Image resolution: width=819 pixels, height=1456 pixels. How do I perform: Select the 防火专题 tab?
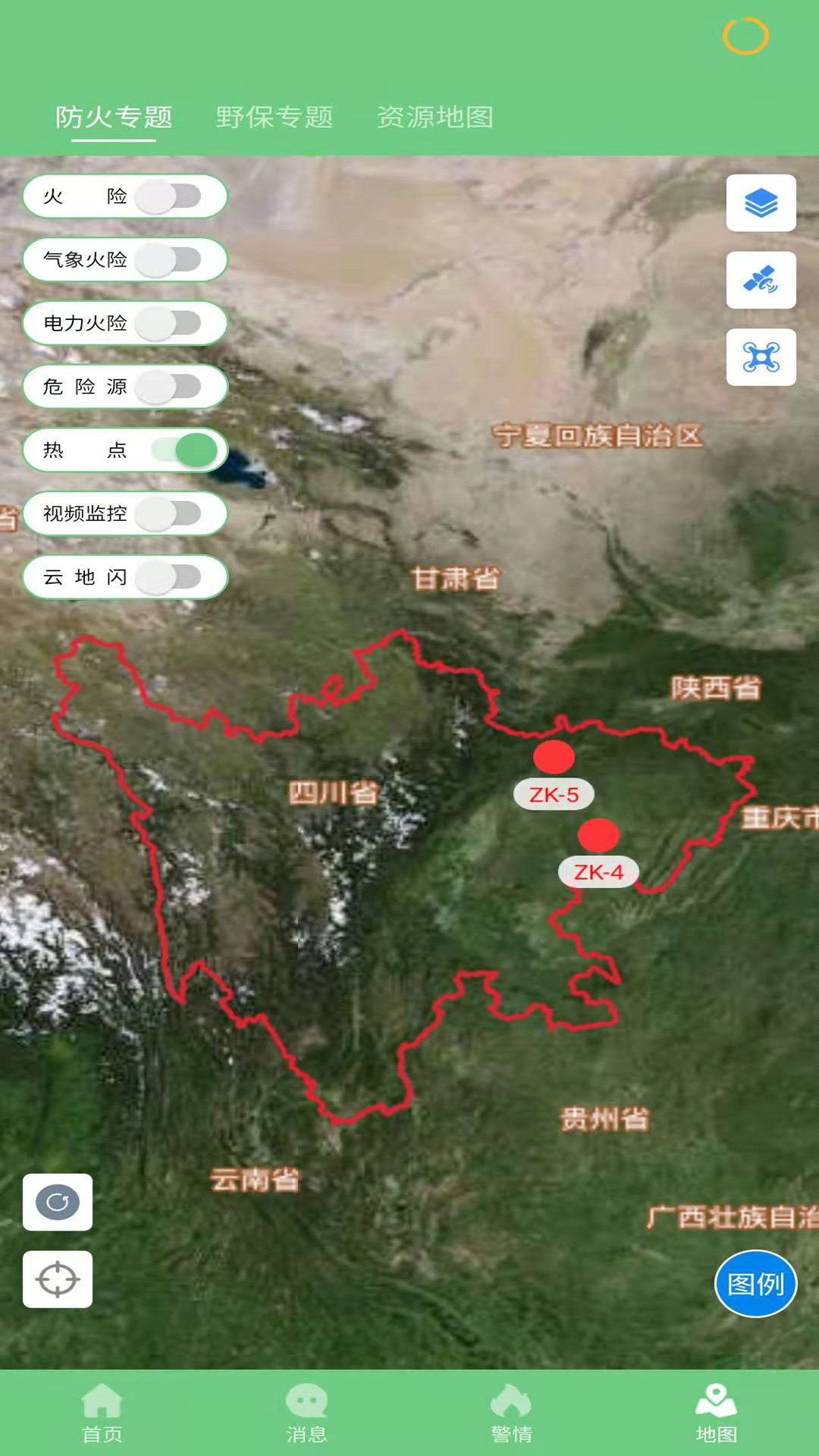[114, 117]
